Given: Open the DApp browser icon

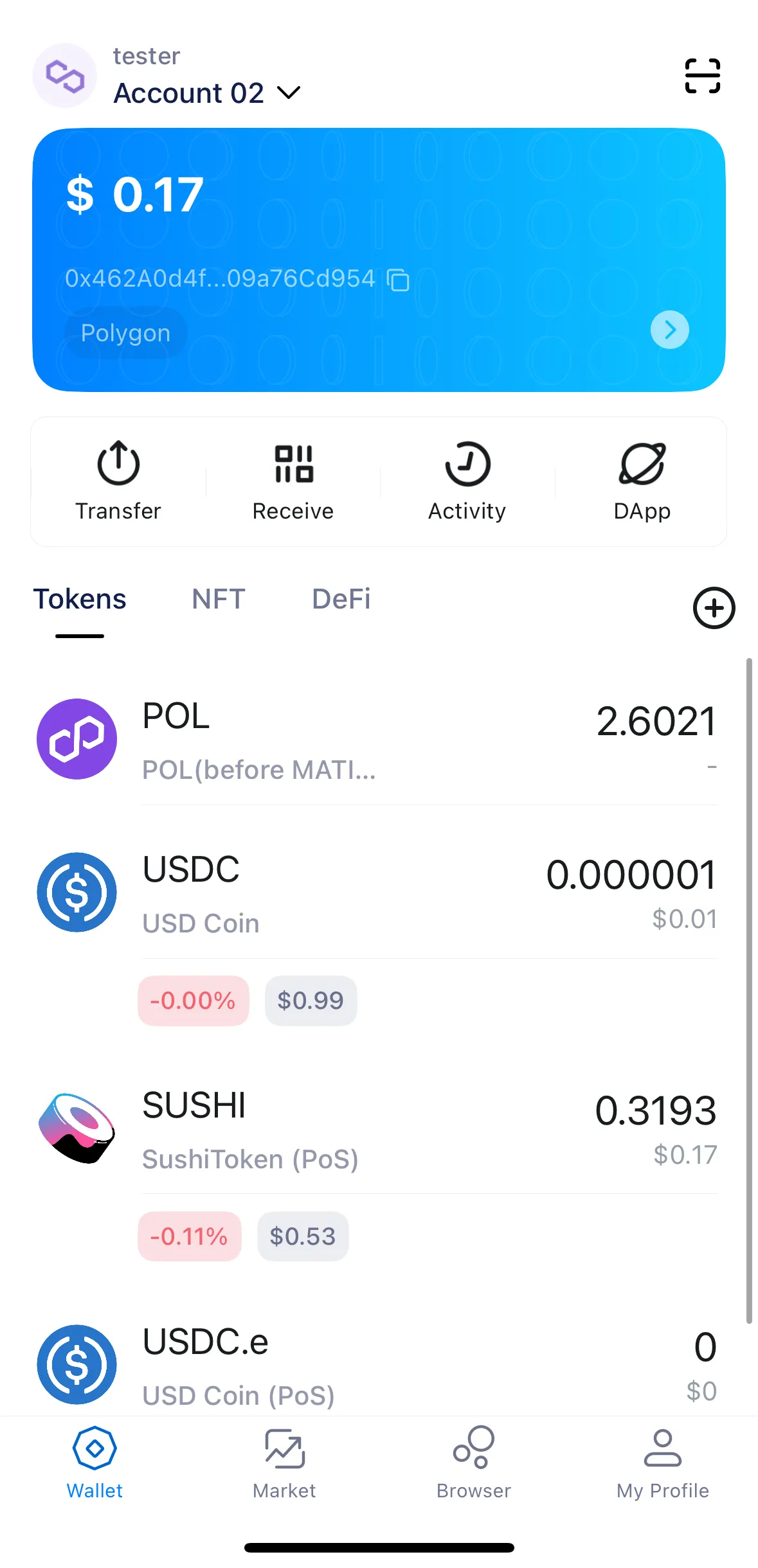Looking at the screenshot, I should coord(642,466).
